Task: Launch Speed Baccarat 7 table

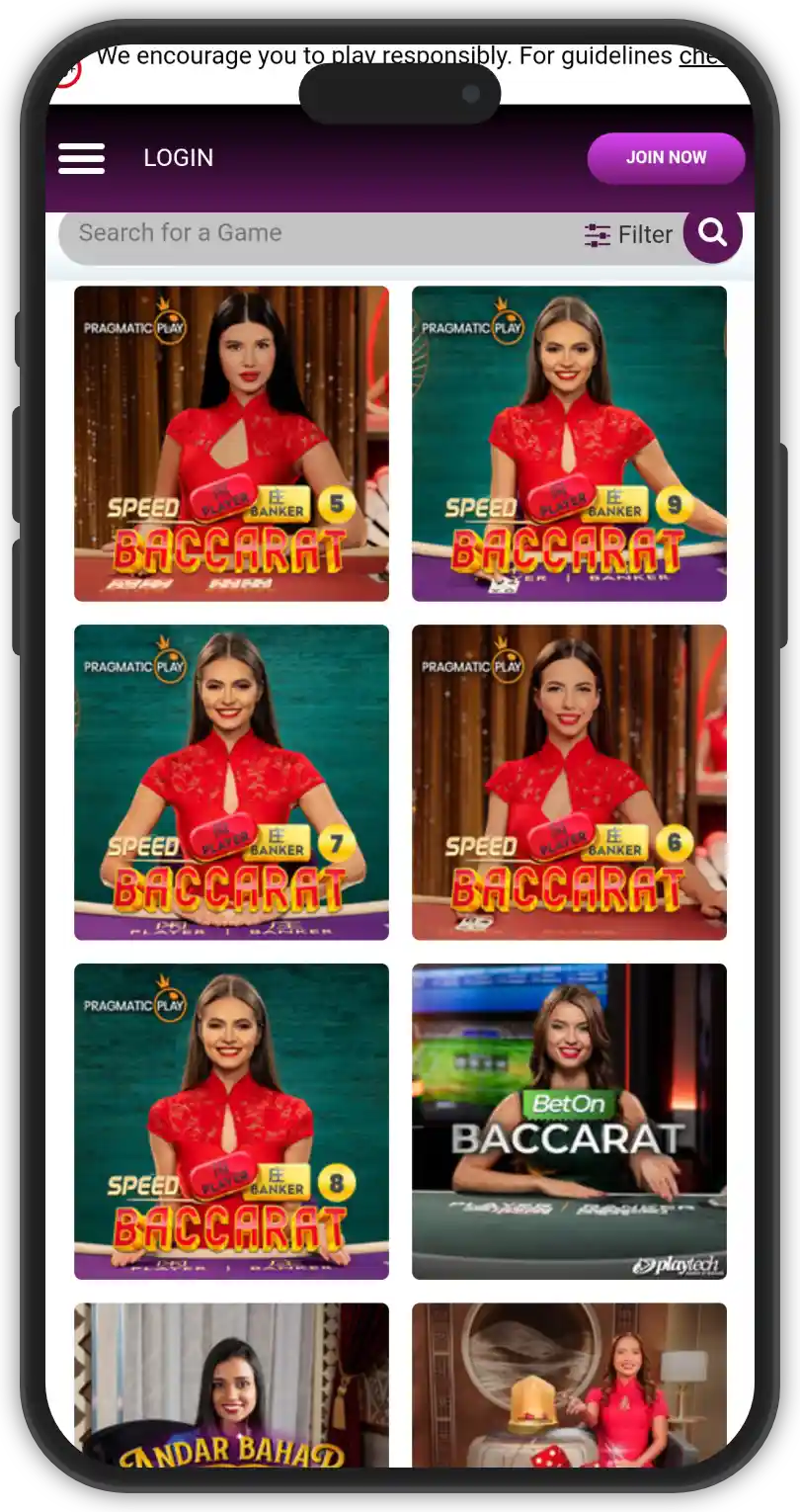Action: [x=231, y=782]
